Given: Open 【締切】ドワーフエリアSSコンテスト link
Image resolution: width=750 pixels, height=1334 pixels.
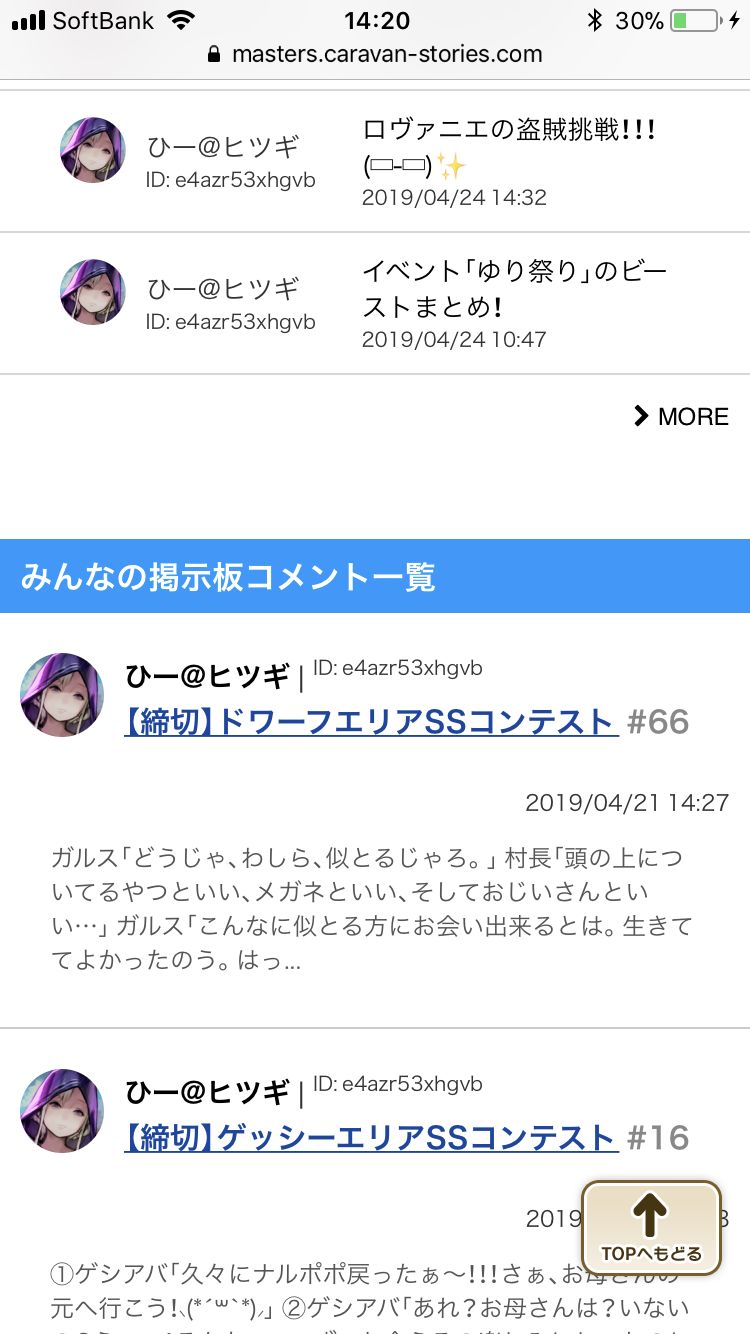Looking at the screenshot, I should pyautogui.click(x=370, y=722).
